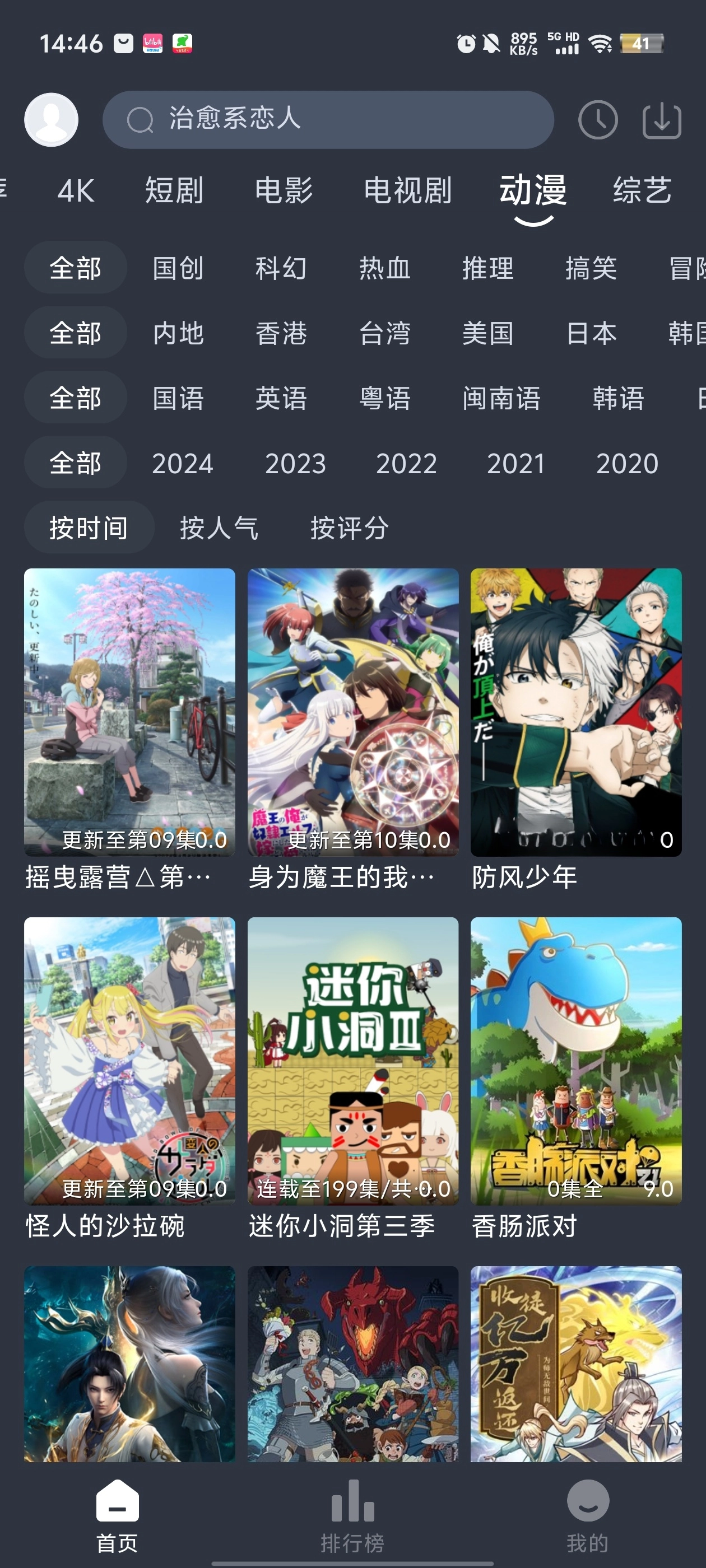Image resolution: width=706 pixels, height=1568 pixels.
Task: Filter anime by year 2022
Action: pyautogui.click(x=407, y=463)
